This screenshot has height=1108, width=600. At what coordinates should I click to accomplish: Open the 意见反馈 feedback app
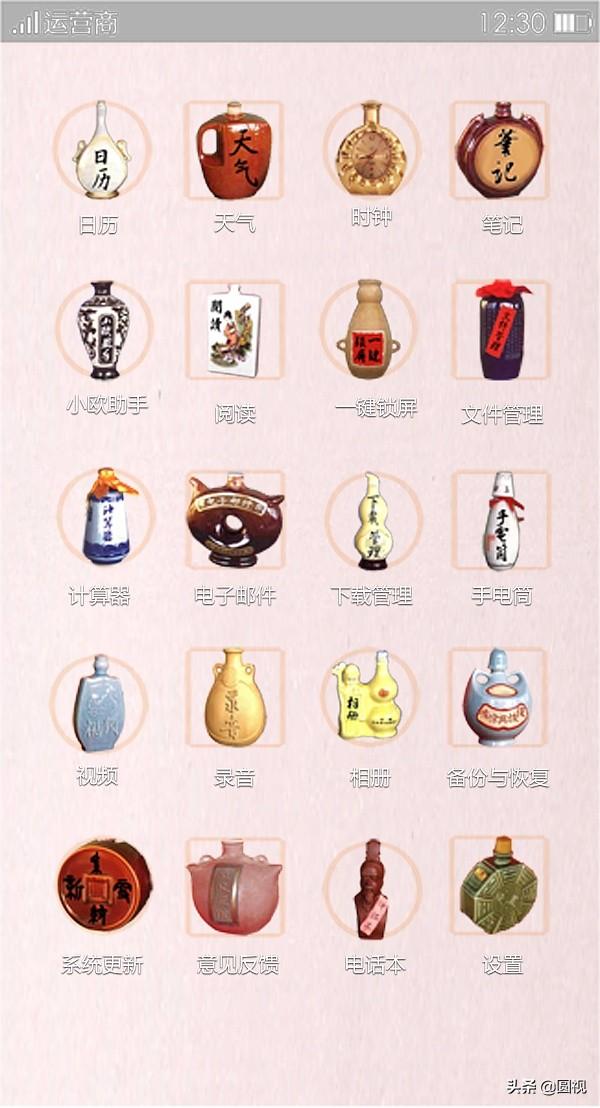tap(235, 887)
